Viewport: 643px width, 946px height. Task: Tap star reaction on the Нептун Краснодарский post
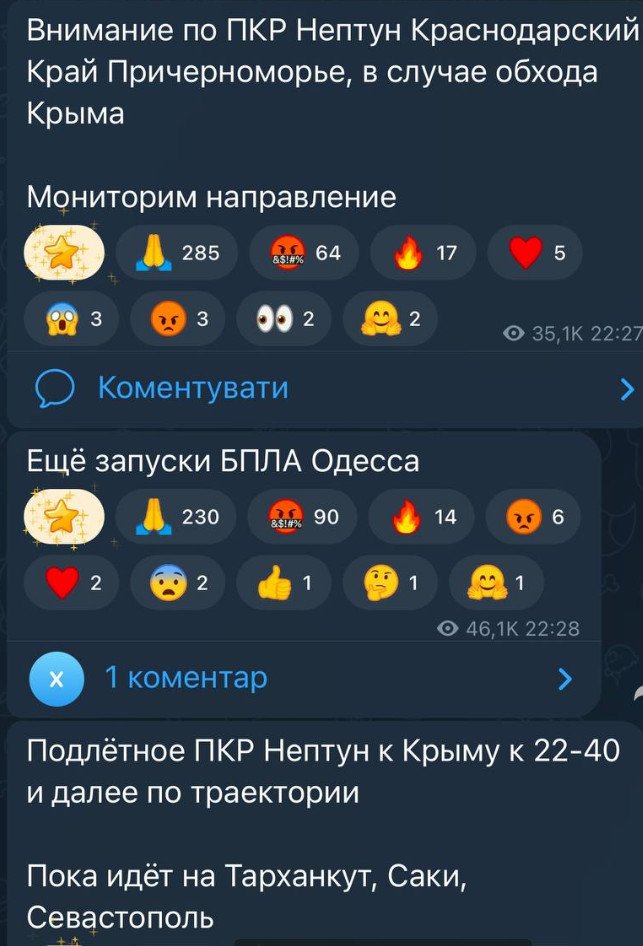66,254
